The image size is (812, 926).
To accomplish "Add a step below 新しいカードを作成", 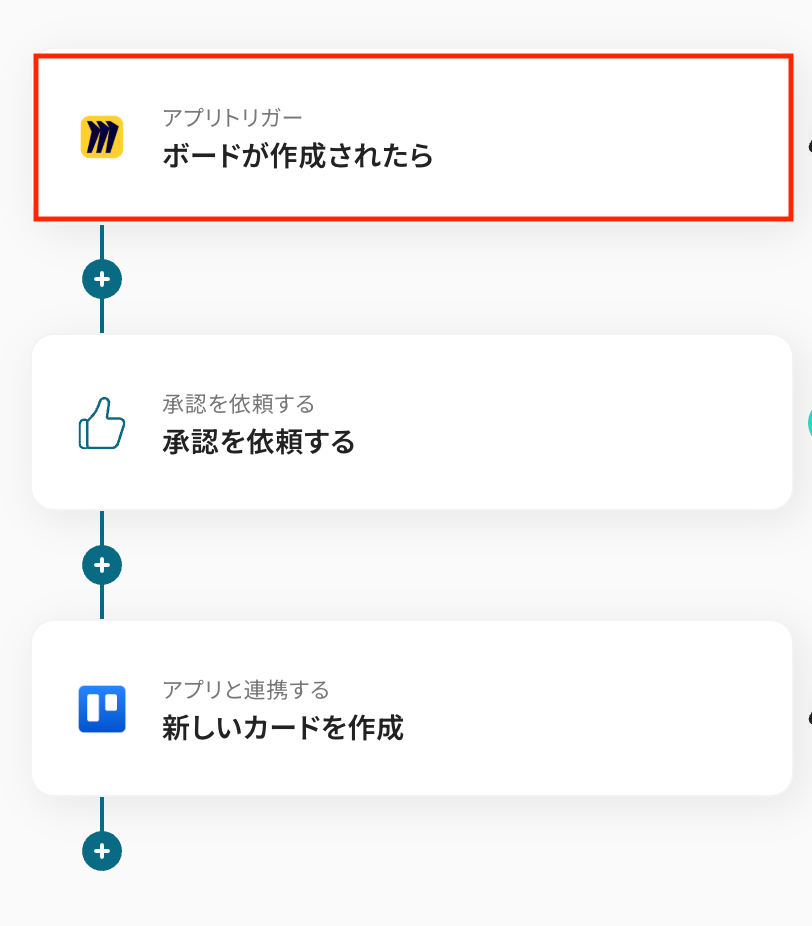I will point(101,851).
